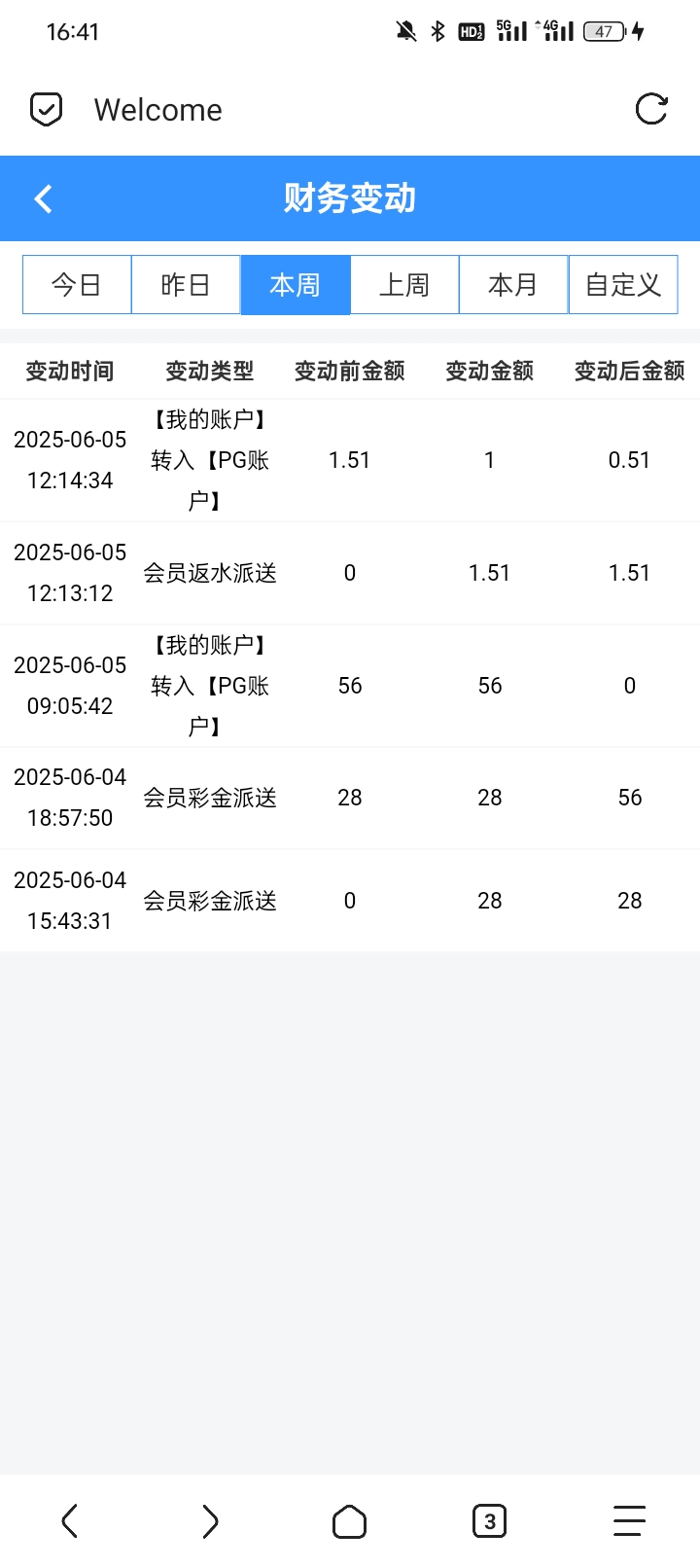Select the 今日 filter tab
The width and height of the screenshot is (700, 1568).
77,285
